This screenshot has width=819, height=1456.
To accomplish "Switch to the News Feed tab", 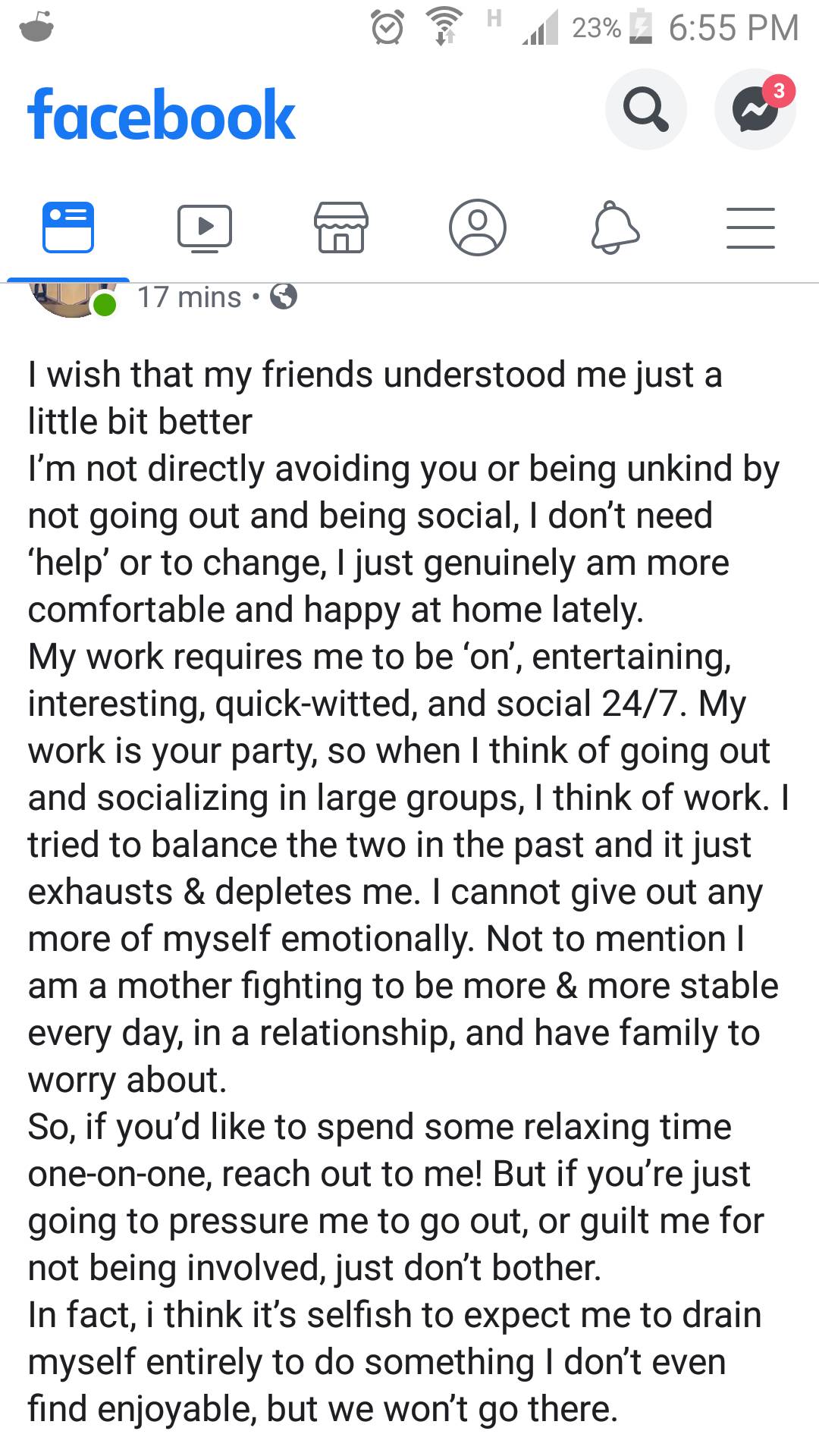I will click(68, 227).
